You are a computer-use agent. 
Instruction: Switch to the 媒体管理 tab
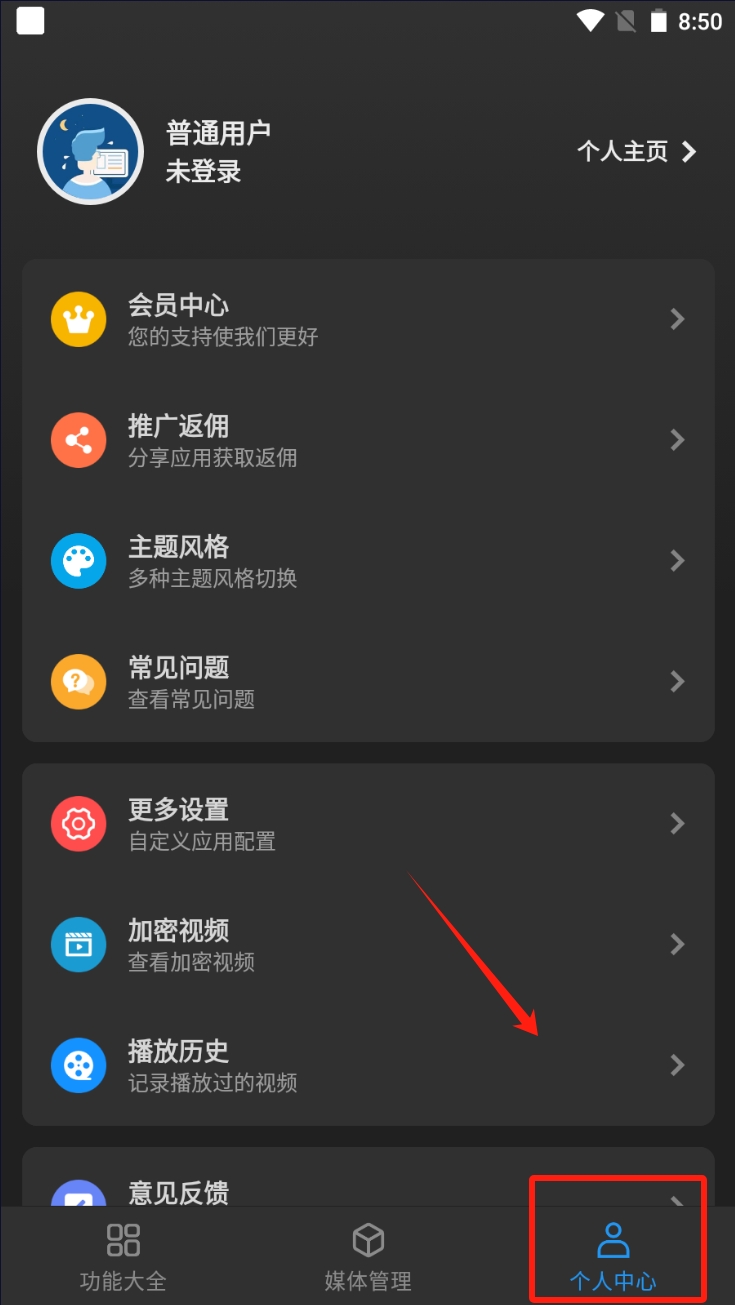(x=368, y=1256)
